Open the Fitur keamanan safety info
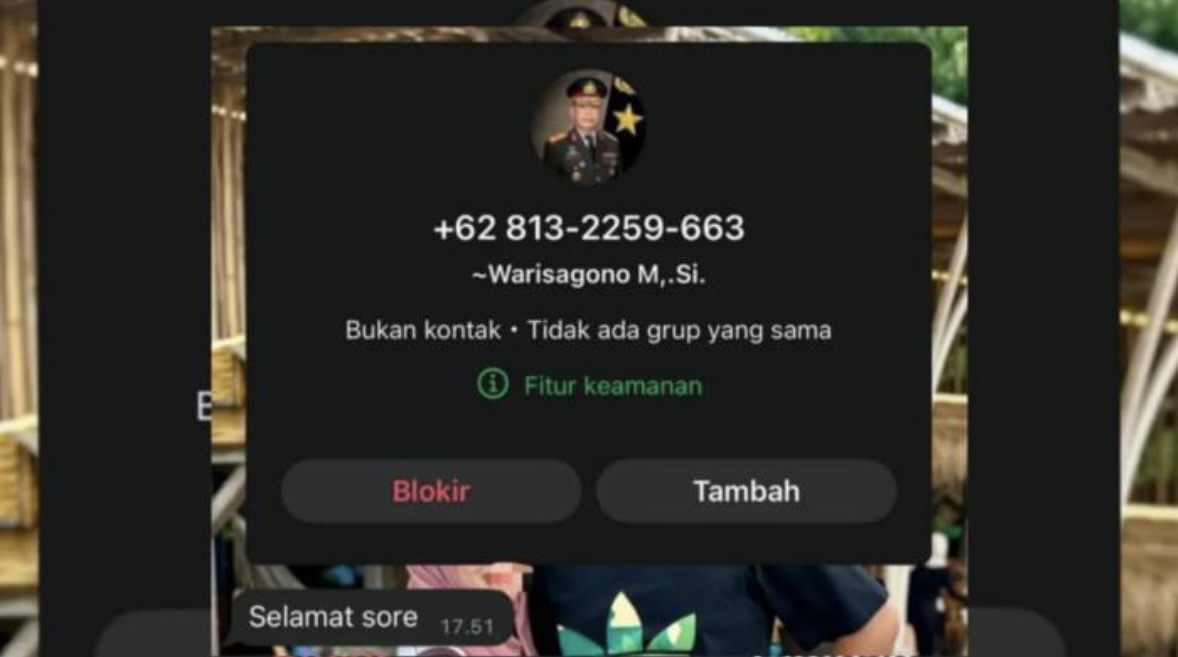Screen dimensions: 1178x657 pos(590,385)
